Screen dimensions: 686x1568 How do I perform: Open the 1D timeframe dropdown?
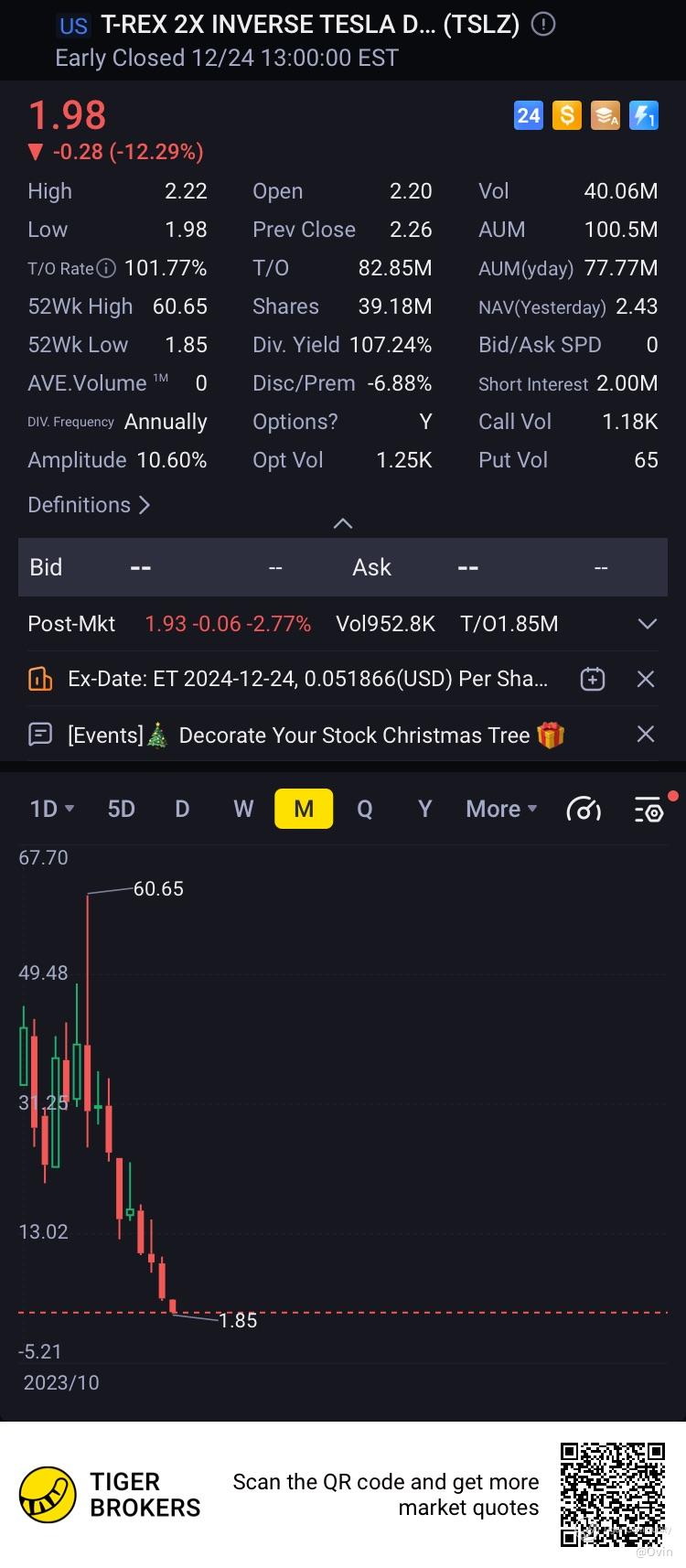51,809
